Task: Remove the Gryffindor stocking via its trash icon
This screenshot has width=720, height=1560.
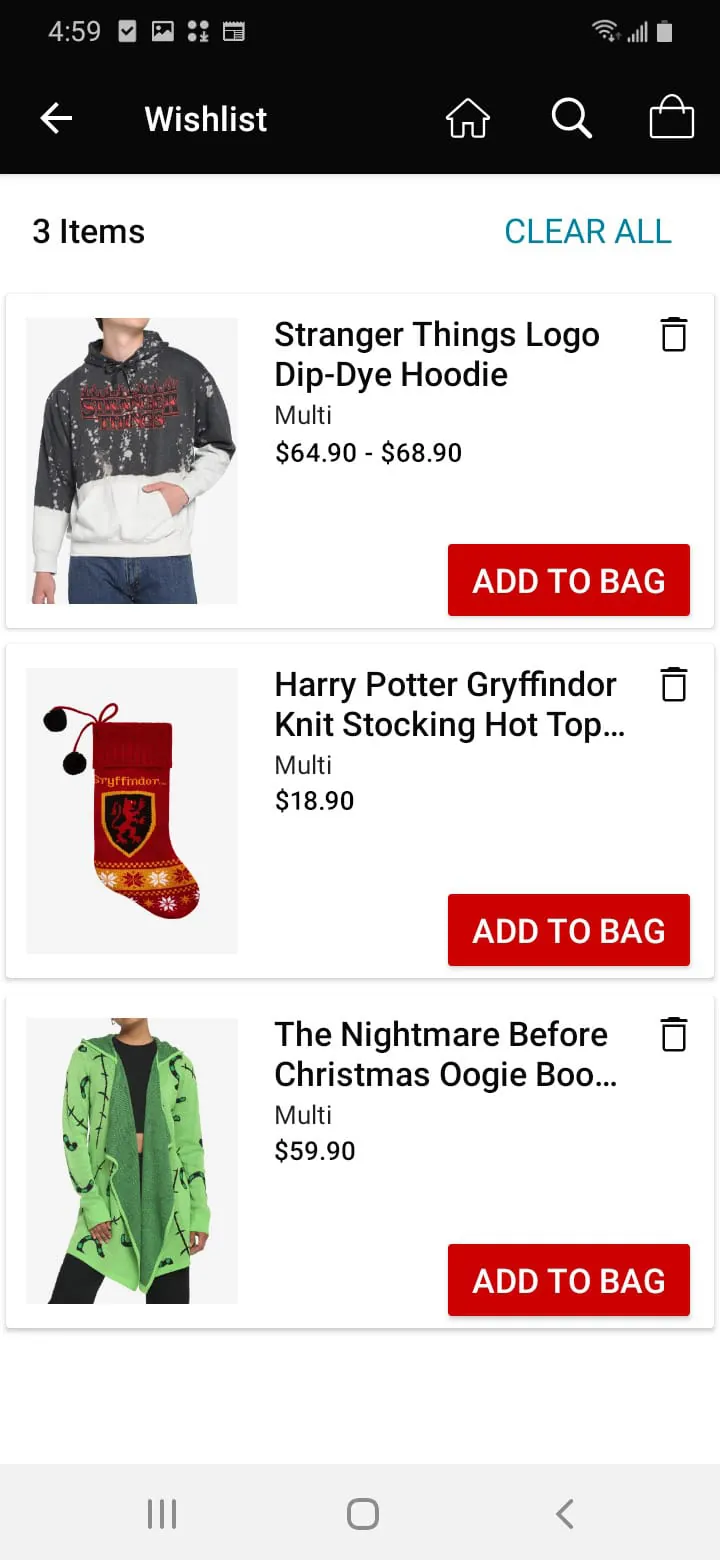Action: coord(673,685)
